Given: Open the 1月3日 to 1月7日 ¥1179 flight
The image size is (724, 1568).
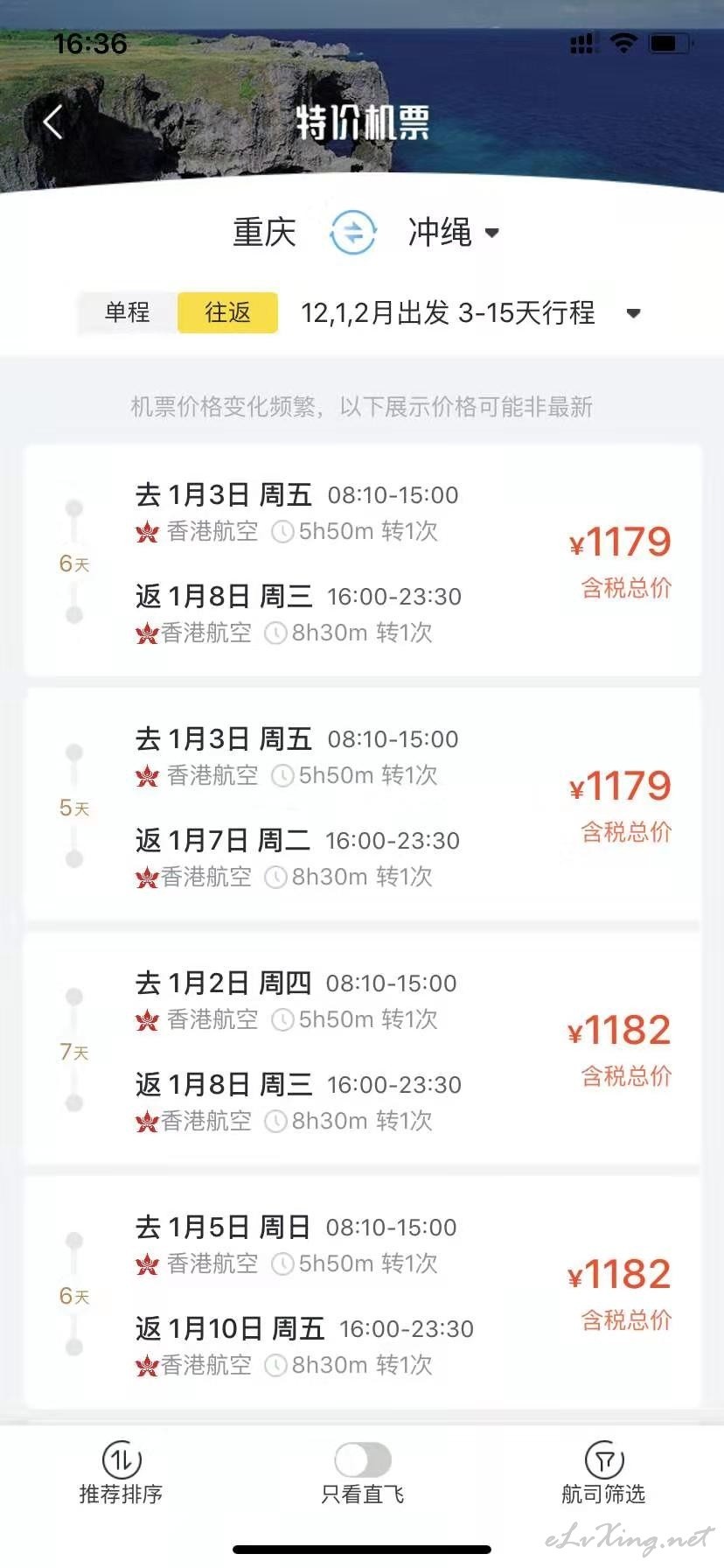Looking at the screenshot, I should pyautogui.click(x=363, y=805).
